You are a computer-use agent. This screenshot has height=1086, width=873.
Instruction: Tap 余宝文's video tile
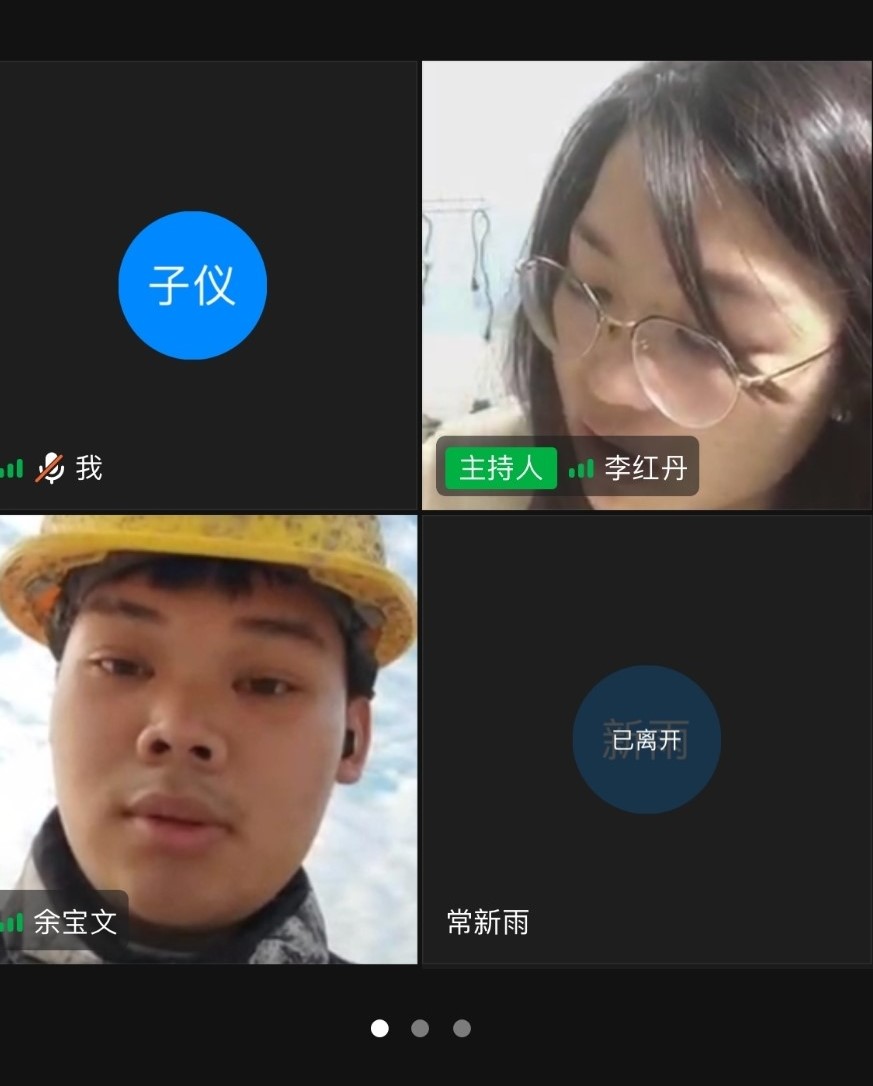[208, 740]
